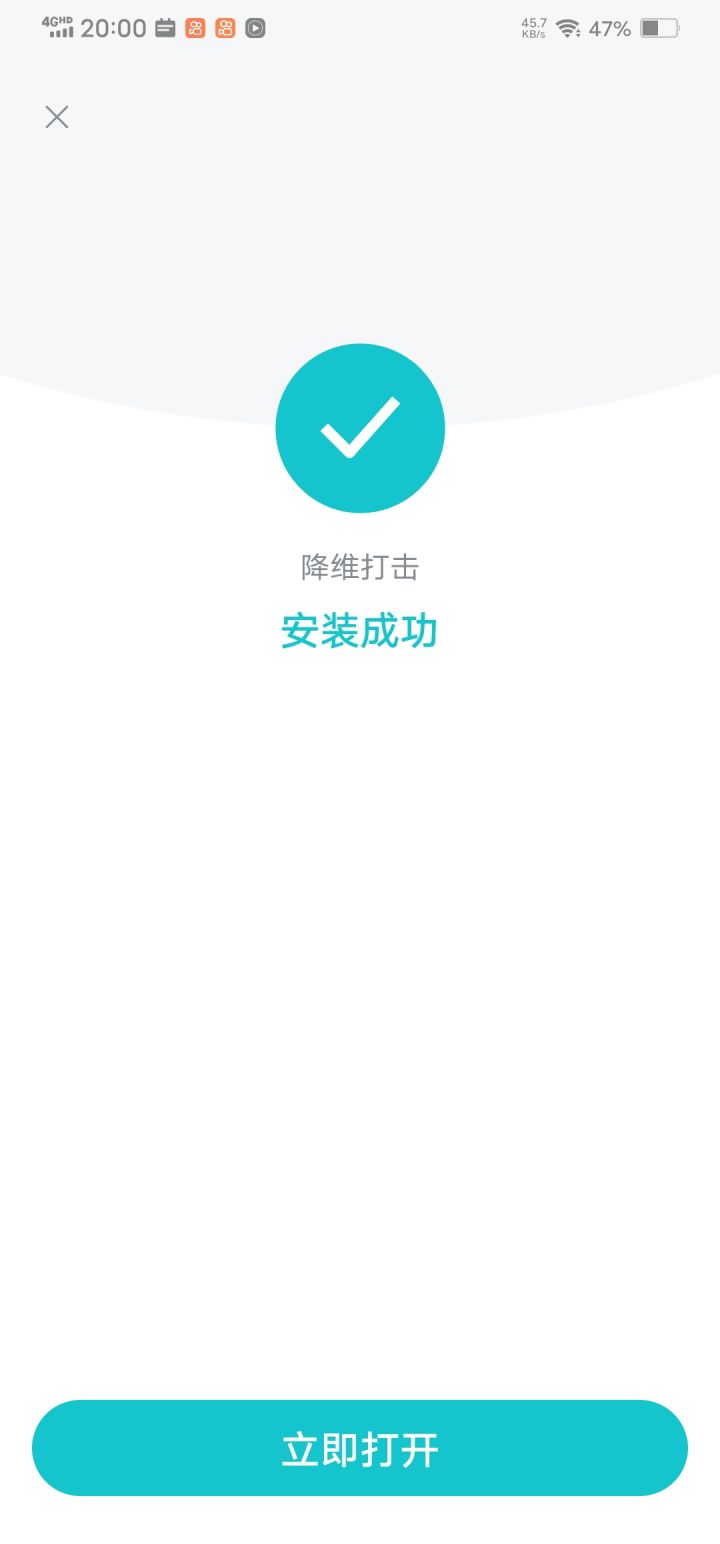Screen dimensions: 720x1544
Task: Tap the app name 降维打击
Action: pos(360,567)
